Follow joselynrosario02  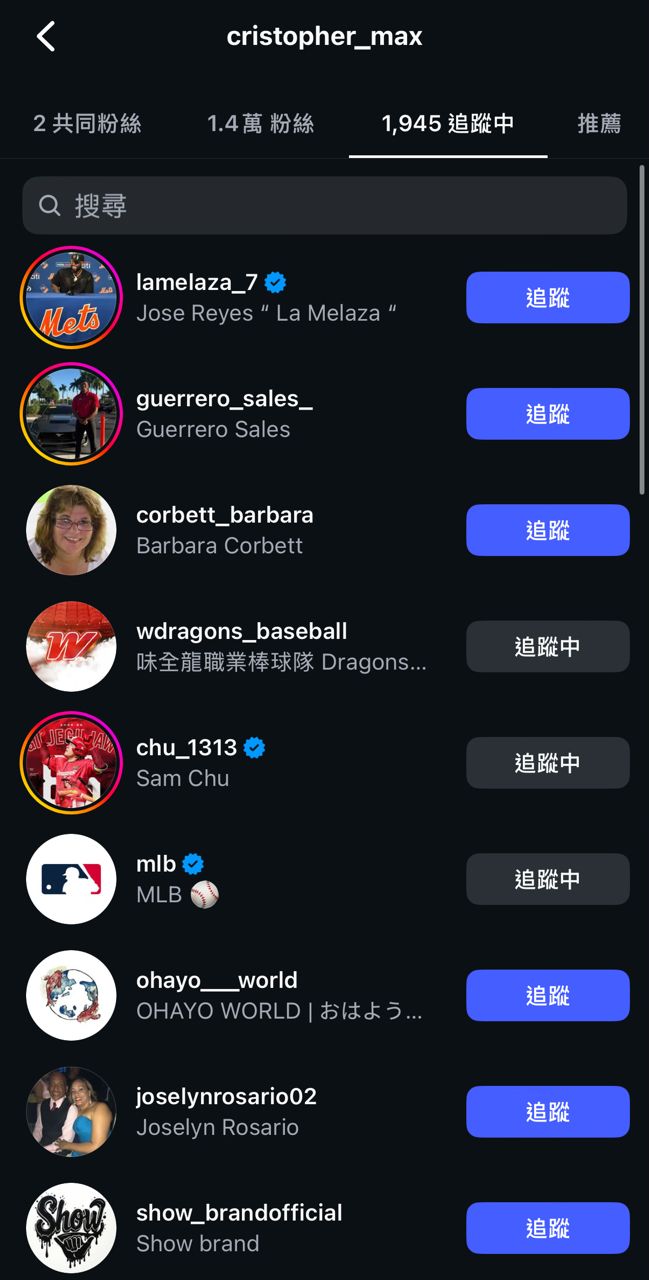click(547, 1112)
